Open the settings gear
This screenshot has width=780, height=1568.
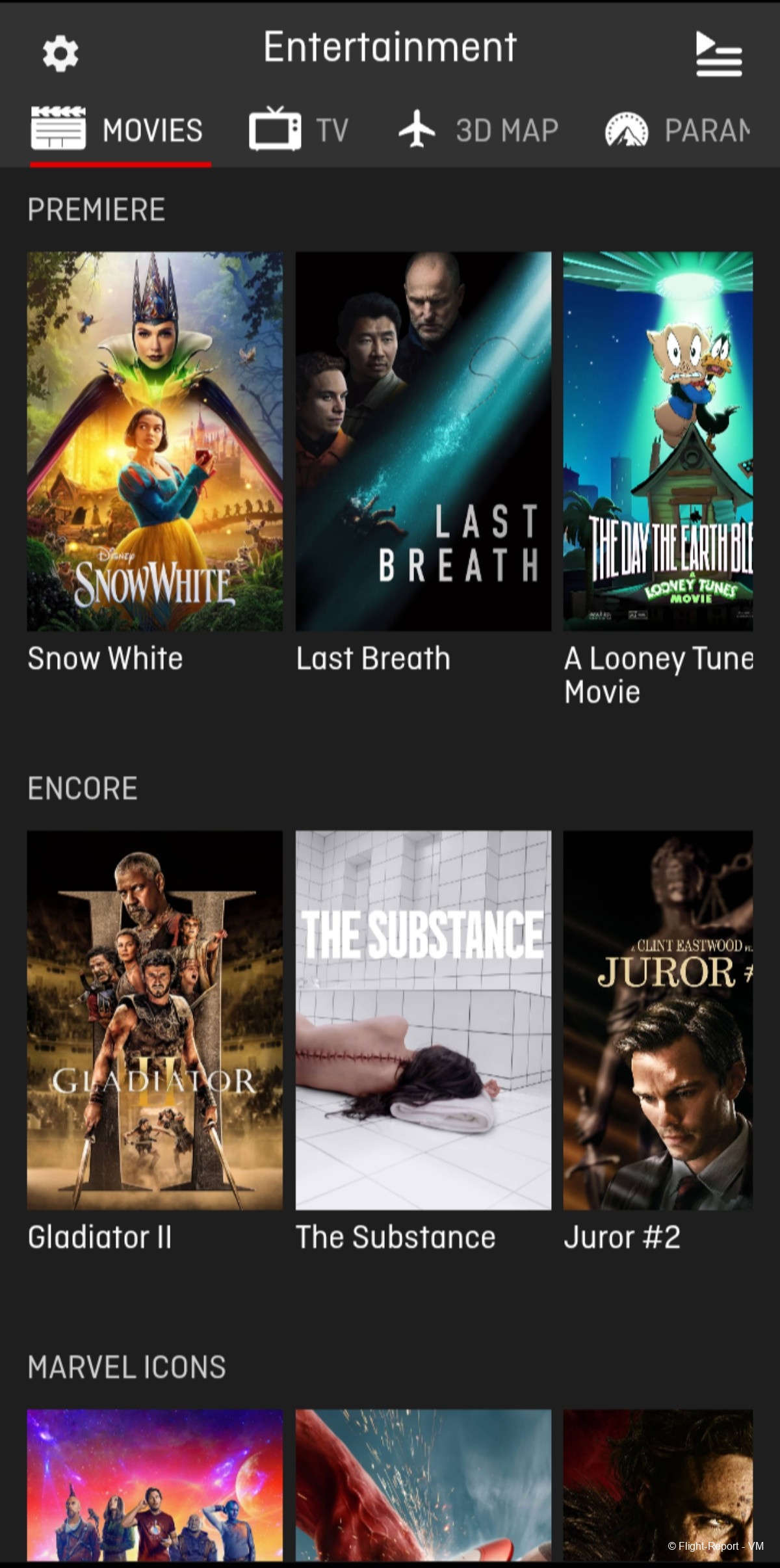[60, 53]
